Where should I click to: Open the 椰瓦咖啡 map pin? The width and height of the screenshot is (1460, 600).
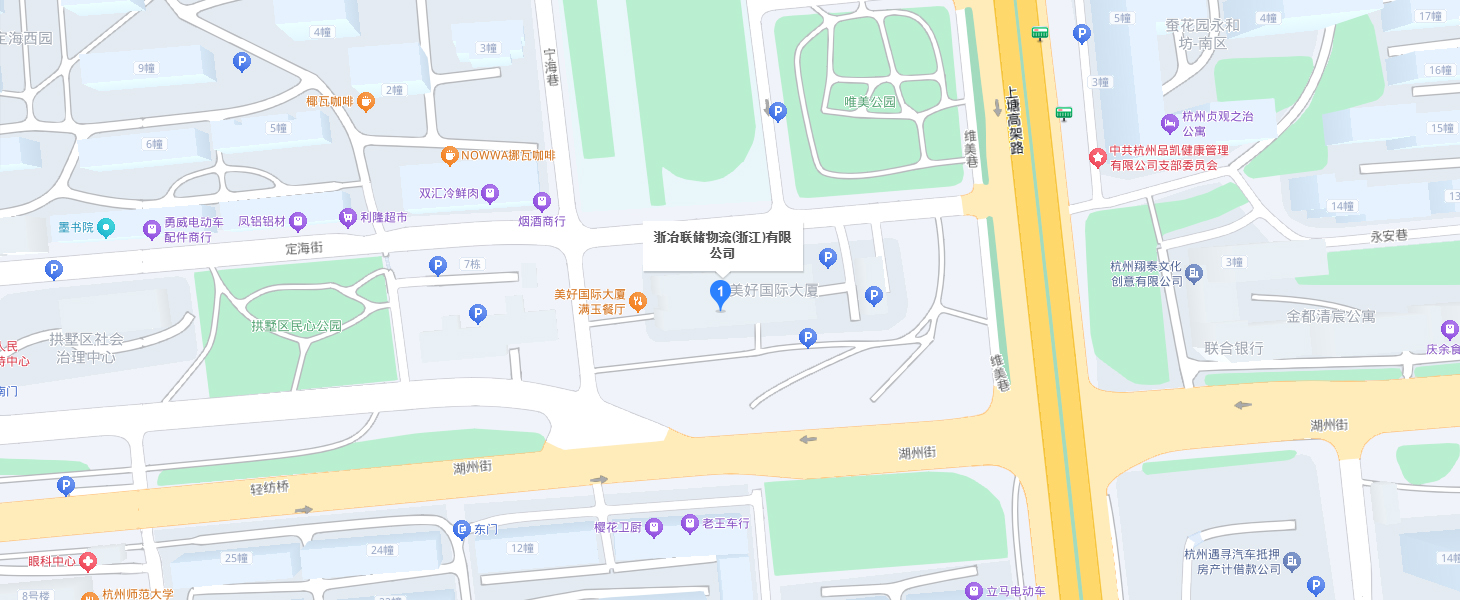(366, 101)
